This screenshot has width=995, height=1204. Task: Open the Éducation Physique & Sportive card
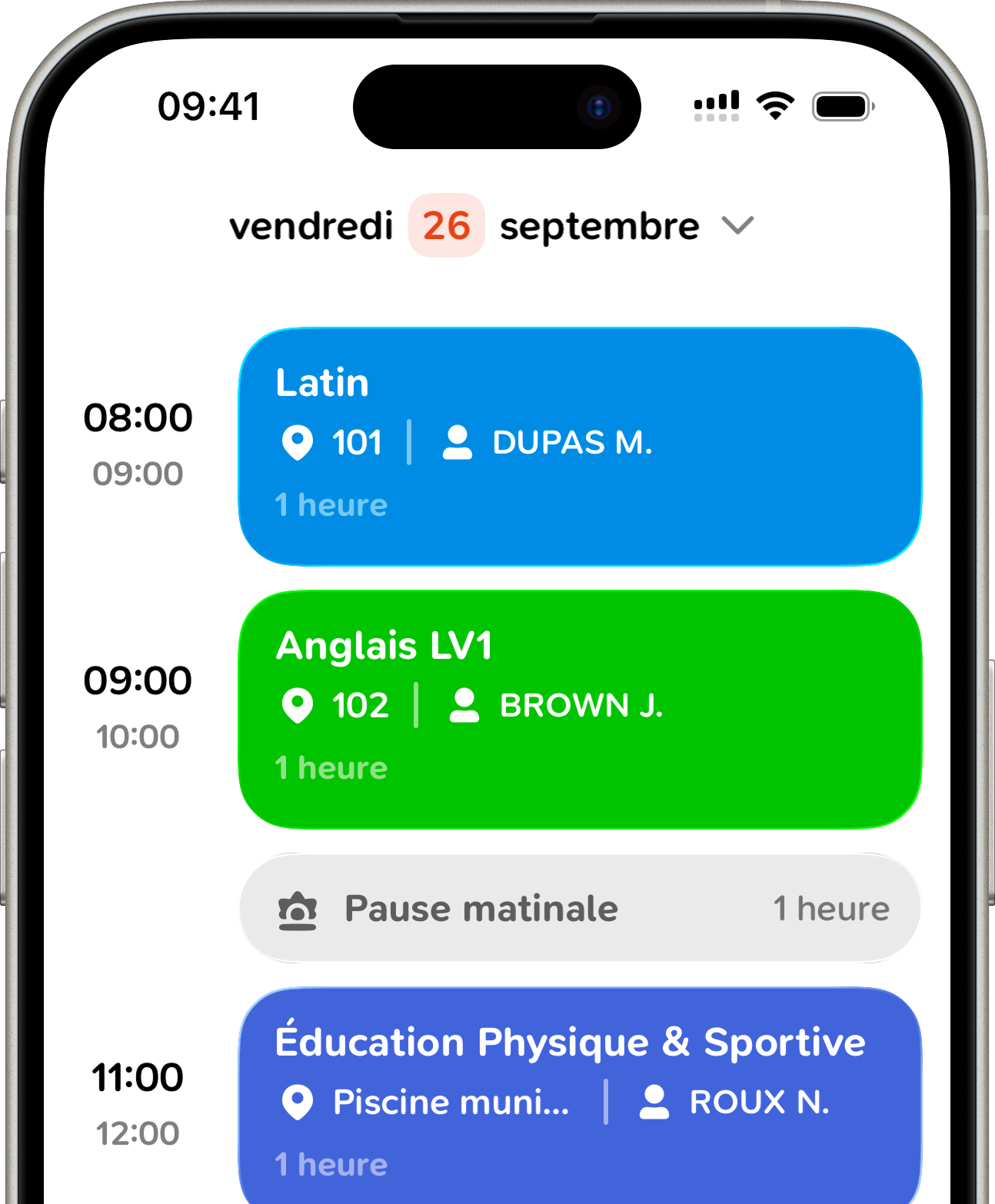[580, 1096]
